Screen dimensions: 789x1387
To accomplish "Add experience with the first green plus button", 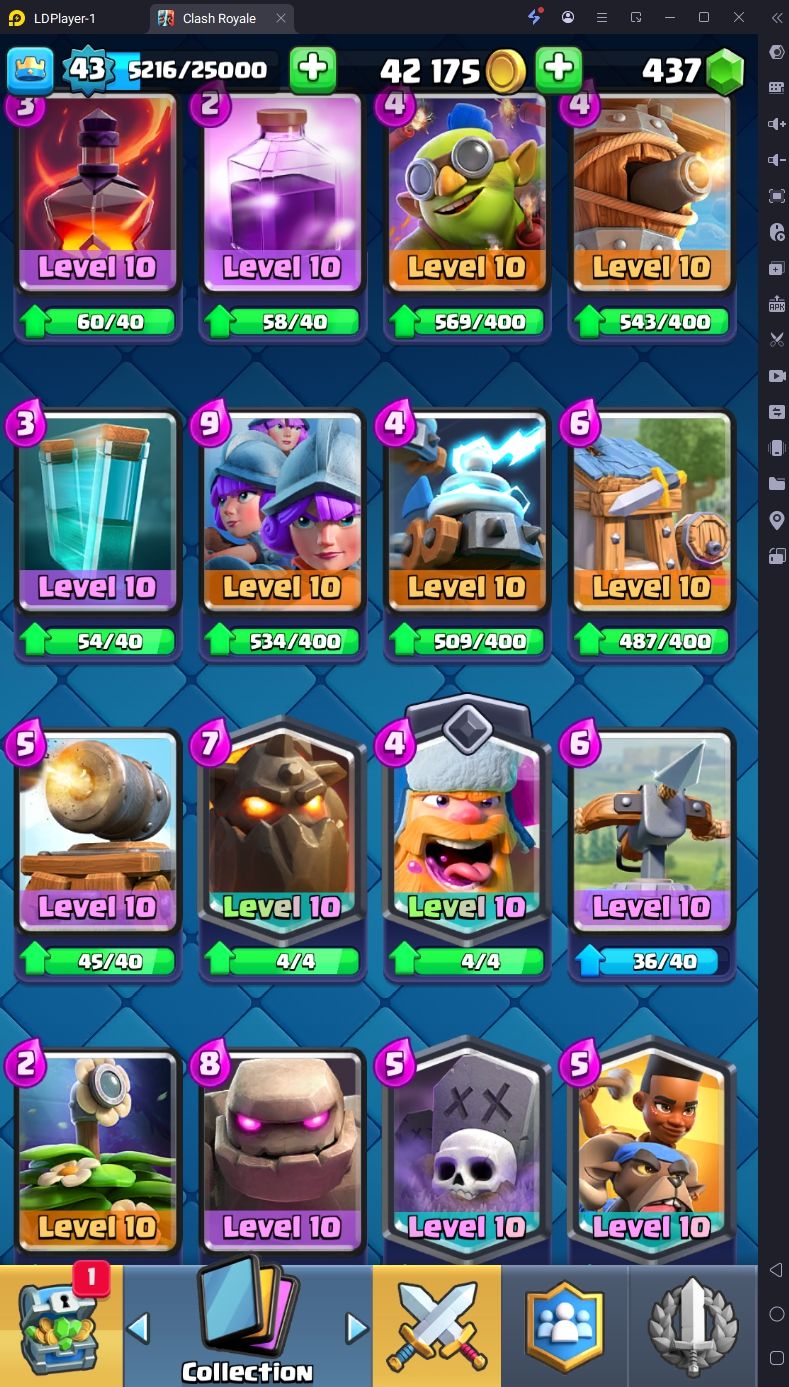I will pyautogui.click(x=312, y=69).
